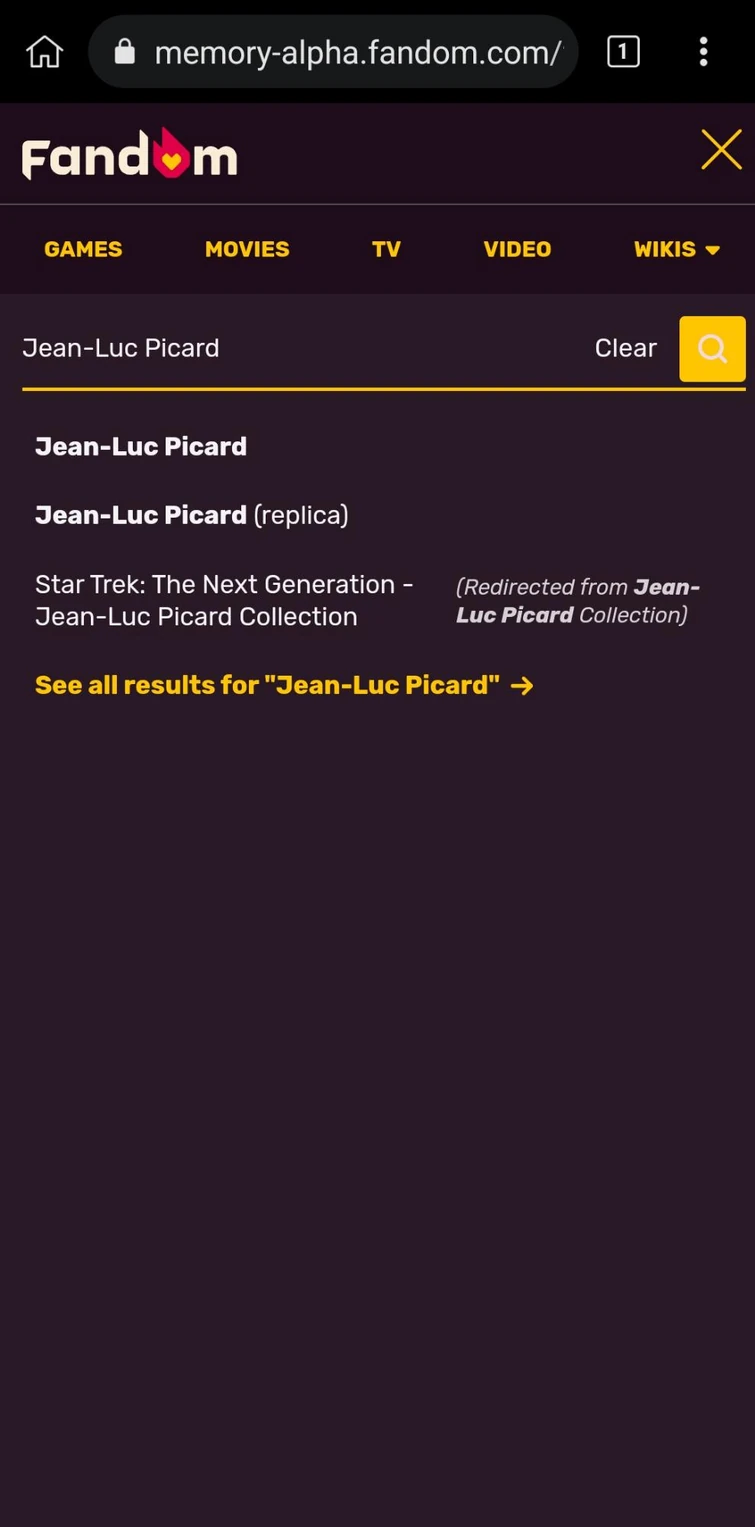This screenshot has height=1527, width=755.
Task: Open the browser tab switcher
Action: pos(623,51)
